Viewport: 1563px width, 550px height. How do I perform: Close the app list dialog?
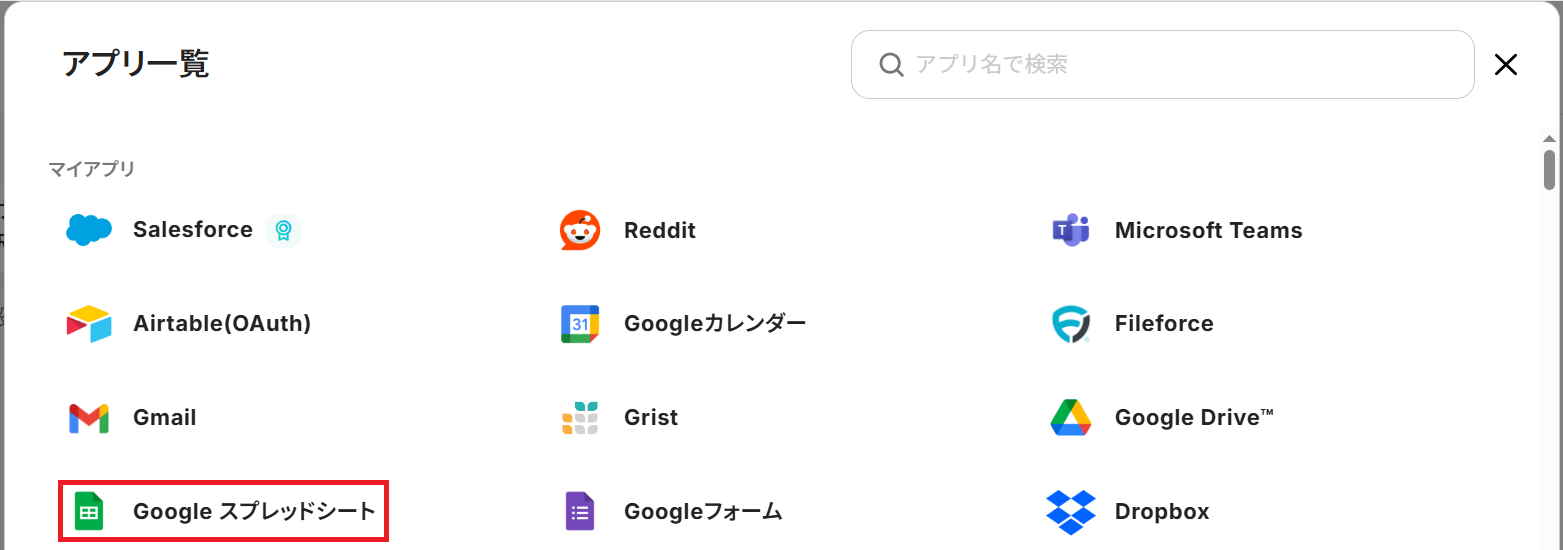pos(1505,65)
